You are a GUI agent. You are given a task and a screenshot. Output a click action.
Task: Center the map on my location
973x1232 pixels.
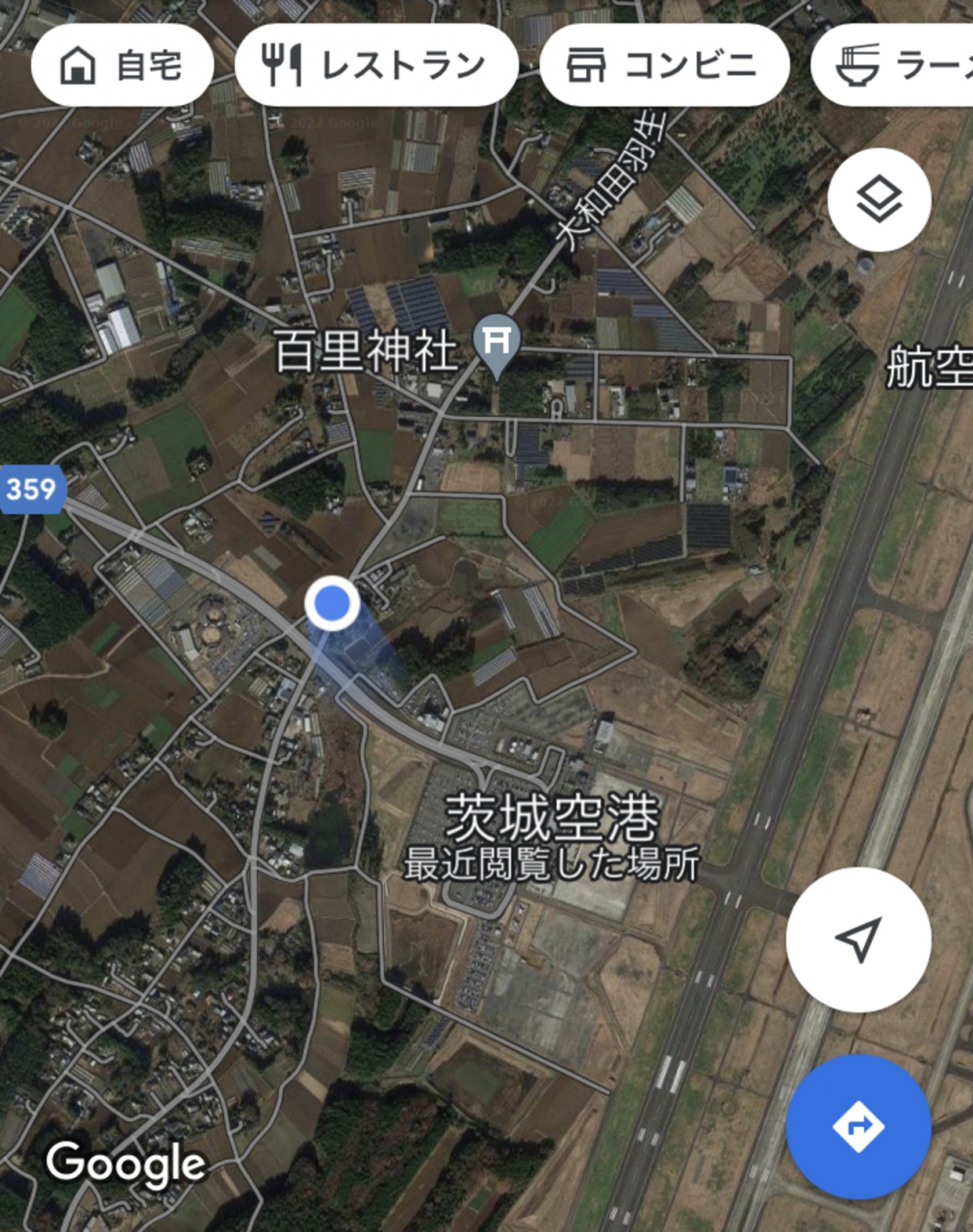858,939
